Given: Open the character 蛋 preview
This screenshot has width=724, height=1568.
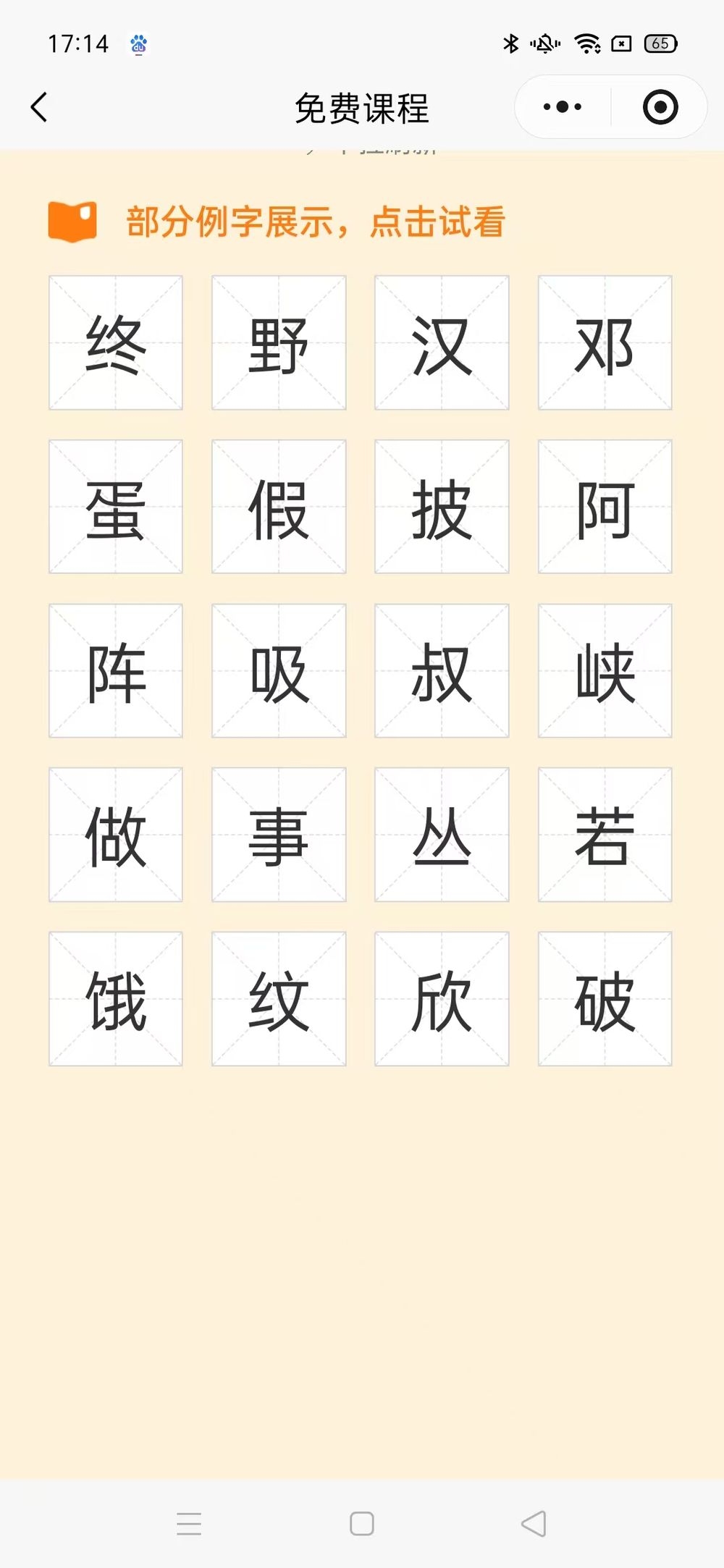Looking at the screenshot, I should (x=116, y=507).
